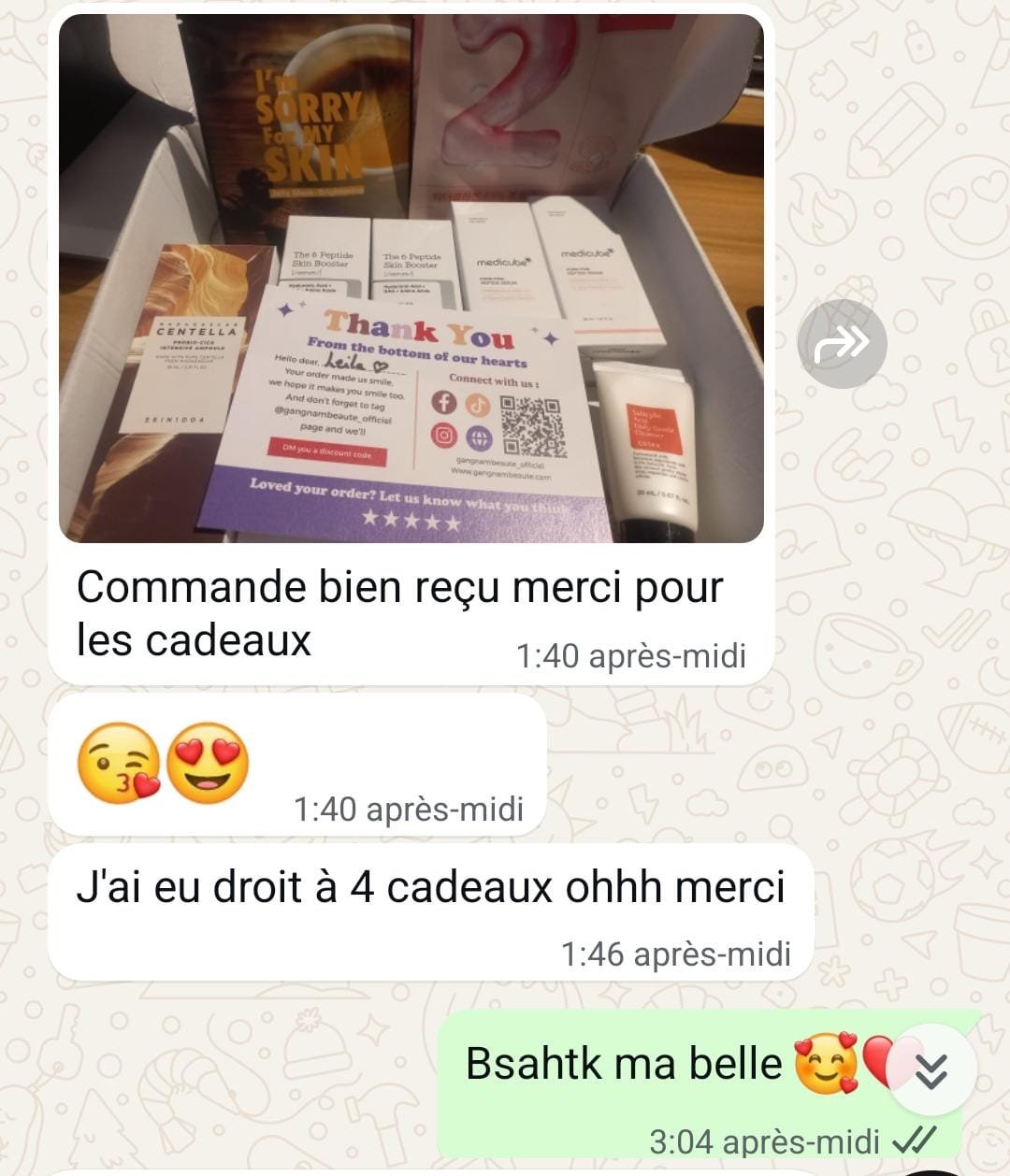Screen dimensions: 1010x1176
Task: Forward the photo message
Action: [842, 344]
